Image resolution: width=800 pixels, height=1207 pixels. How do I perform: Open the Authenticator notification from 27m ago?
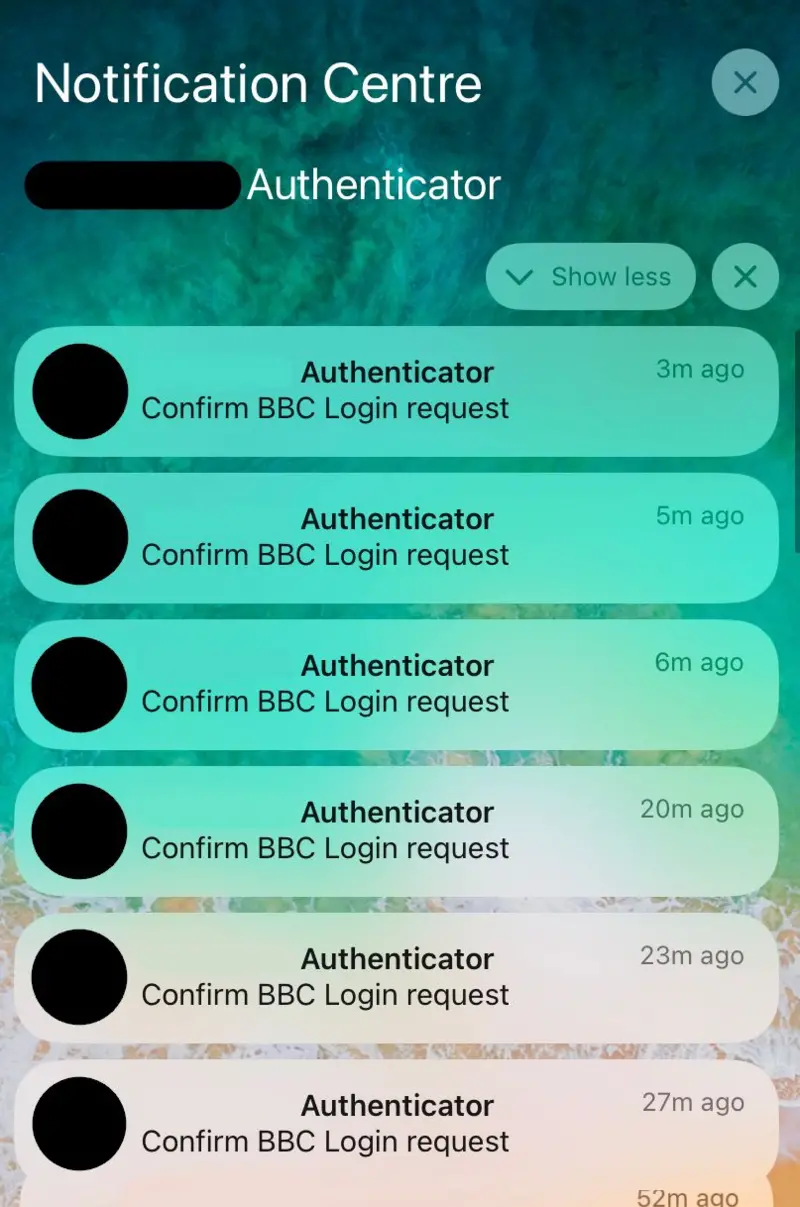[397, 1124]
